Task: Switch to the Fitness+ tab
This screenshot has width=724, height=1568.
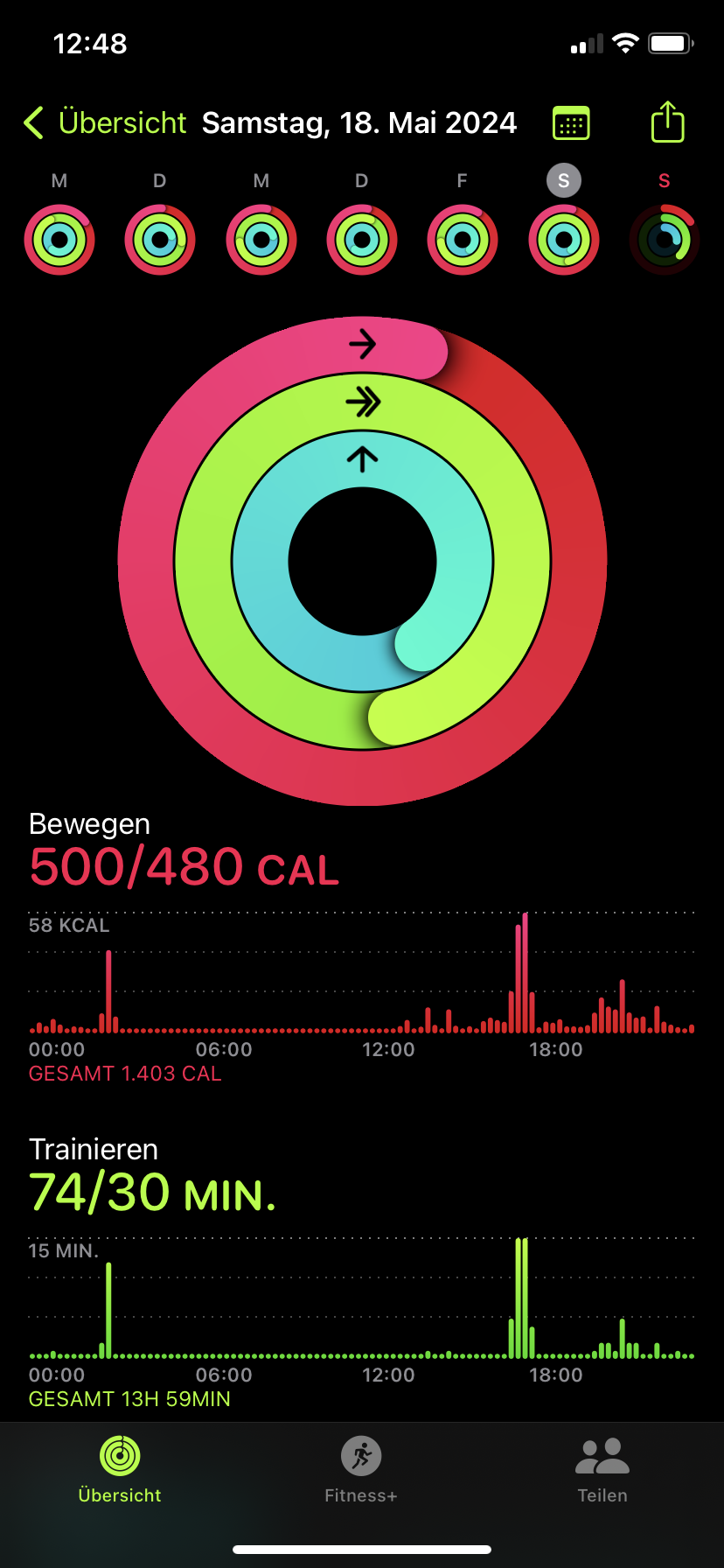Action: pyautogui.click(x=361, y=1470)
